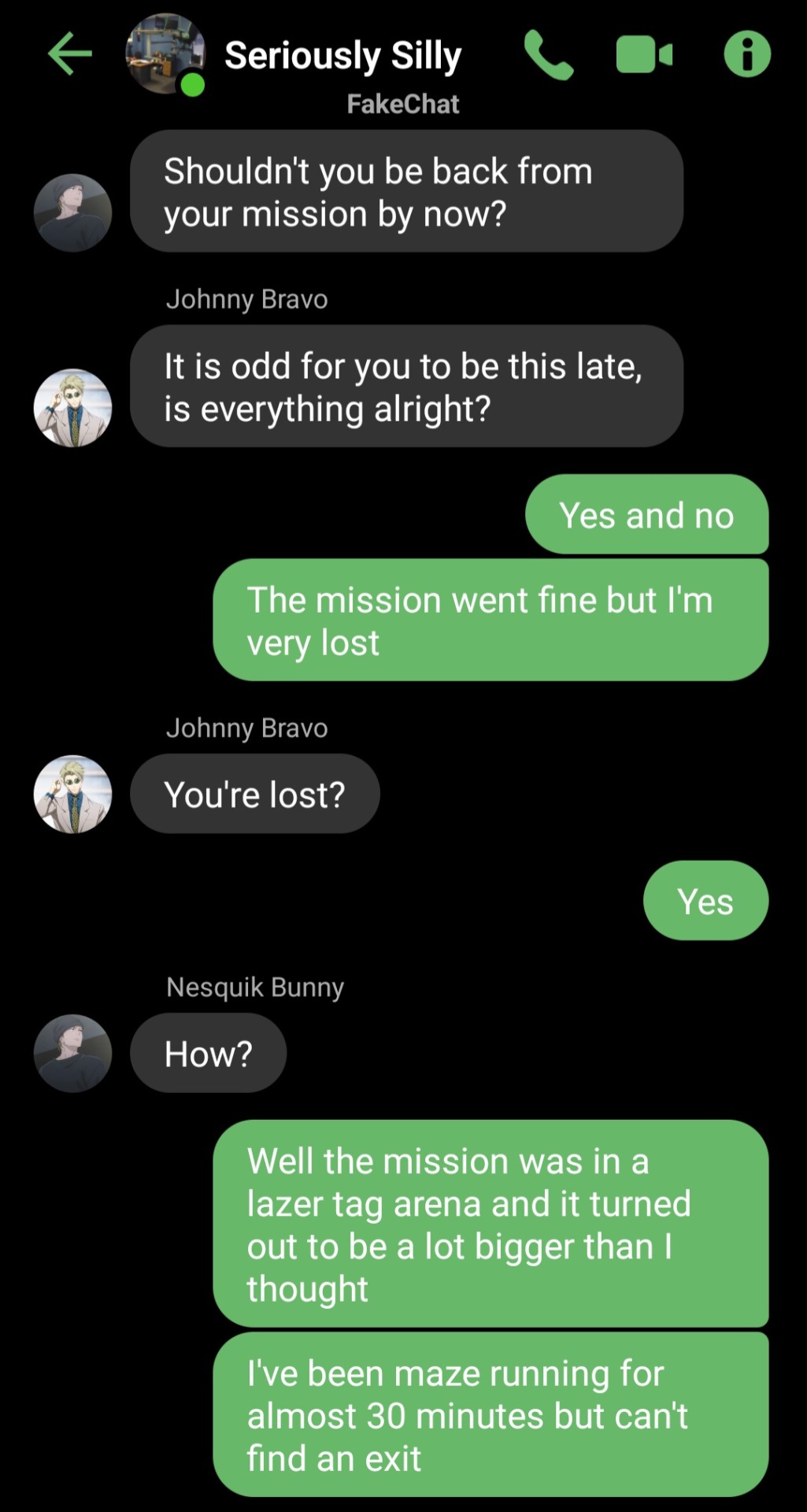This screenshot has width=807, height=1512.
Task: Open the conversation info icon
Action: pos(746,54)
